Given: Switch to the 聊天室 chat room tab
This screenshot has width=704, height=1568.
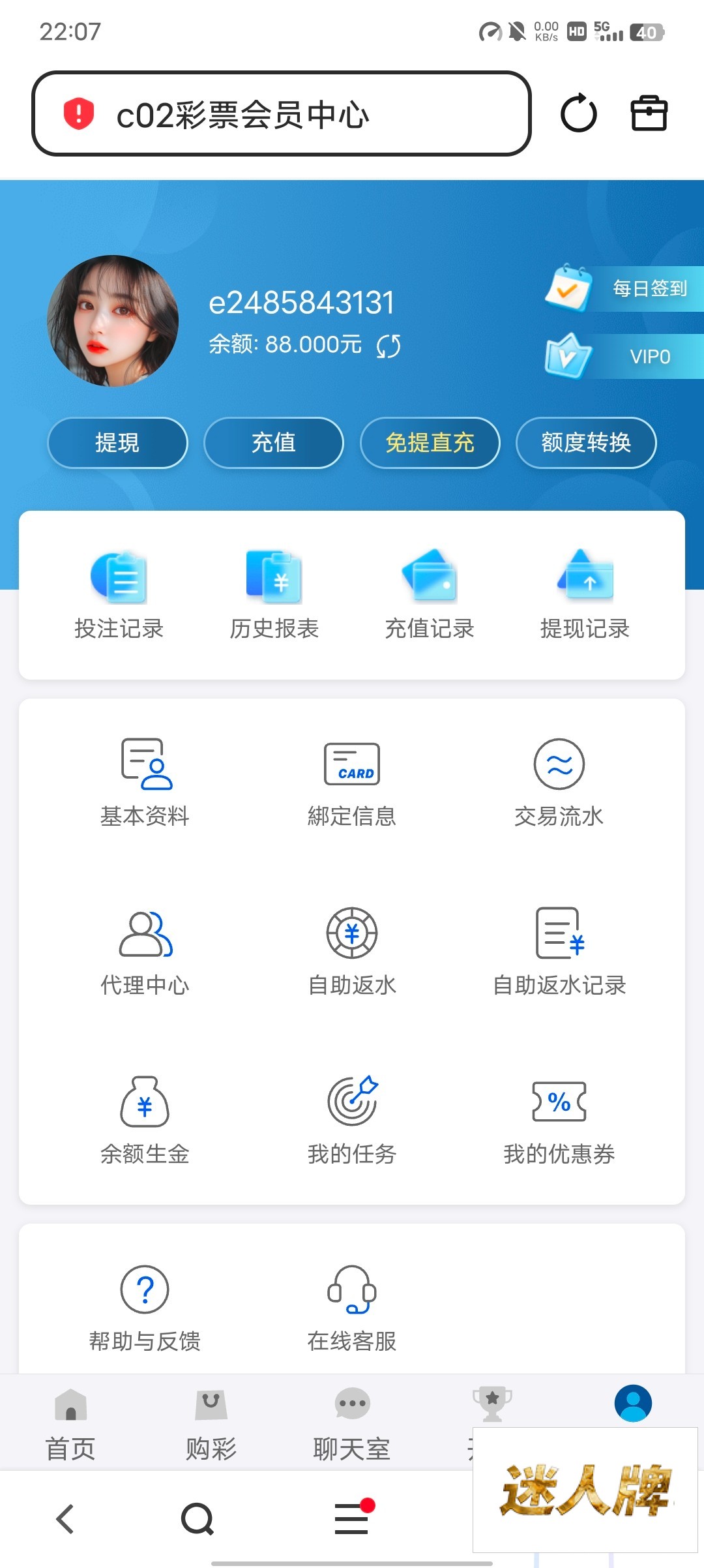Looking at the screenshot, I should [352, 1423].
